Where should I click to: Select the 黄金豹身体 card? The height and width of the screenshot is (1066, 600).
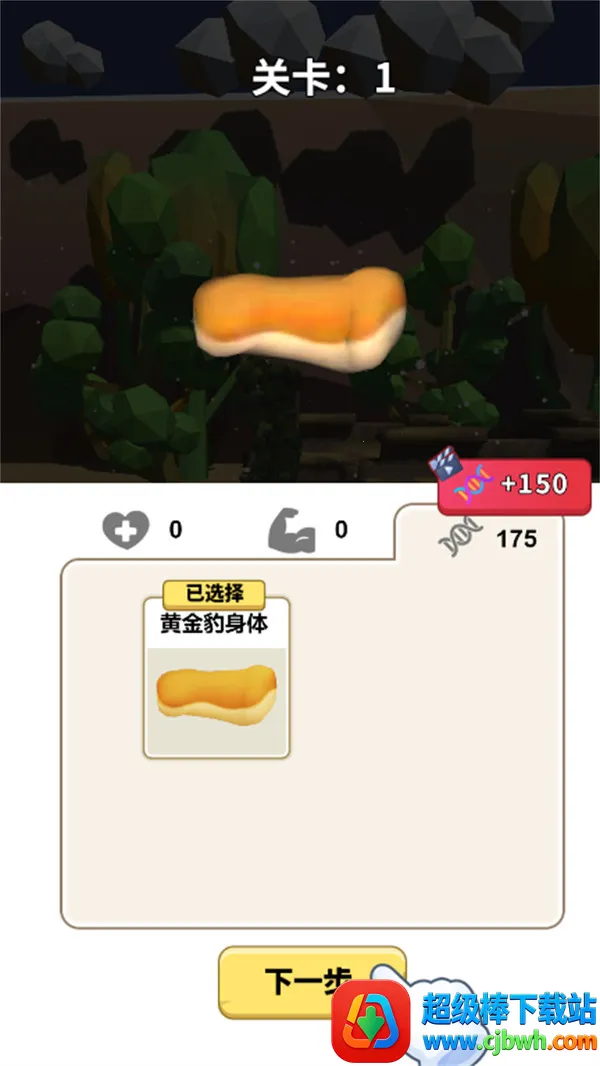(217, 680)
